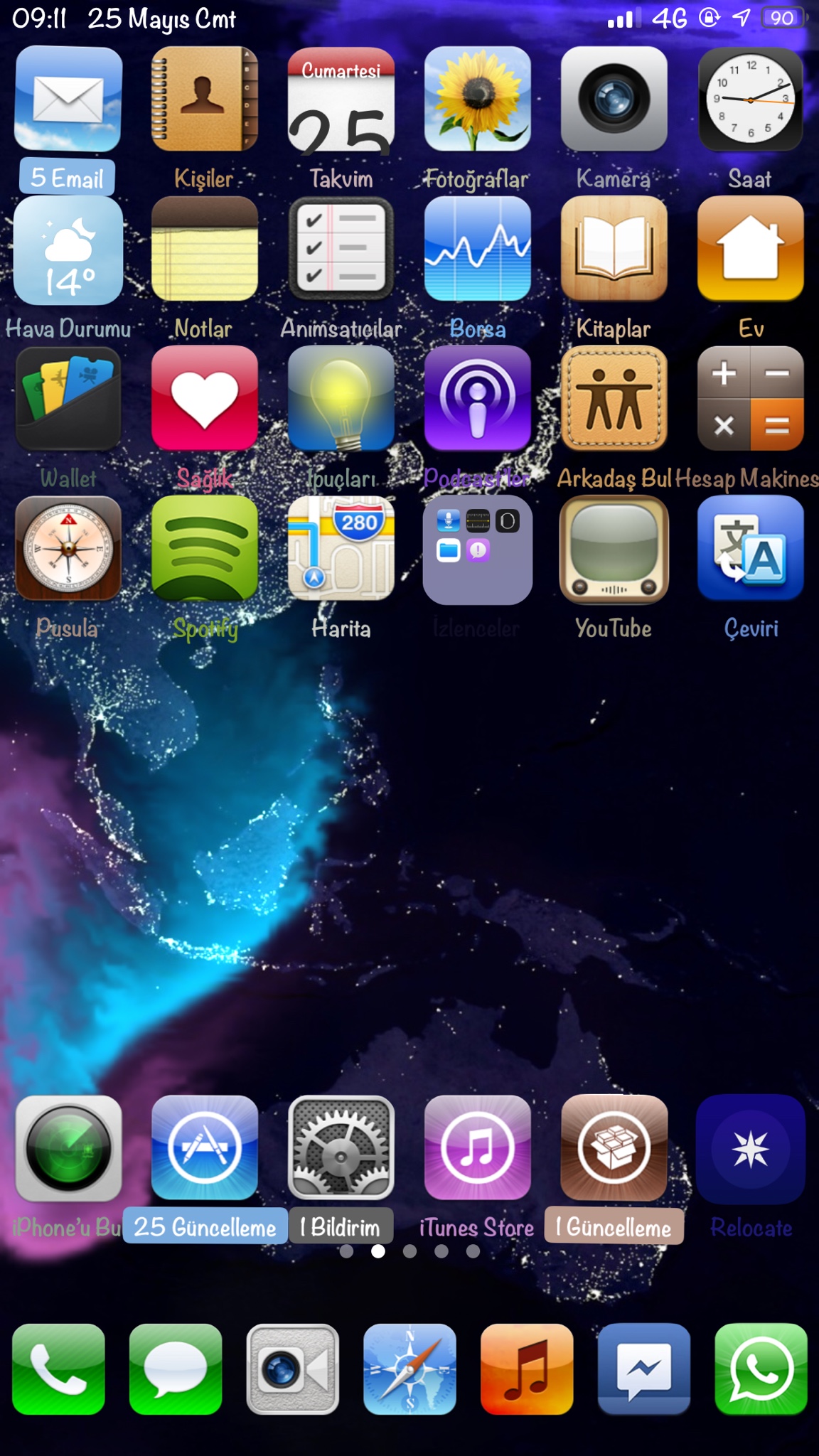Launch Cydia with 1 Güncelleme
The image size is (819, 1456).
pos(614,1147)
